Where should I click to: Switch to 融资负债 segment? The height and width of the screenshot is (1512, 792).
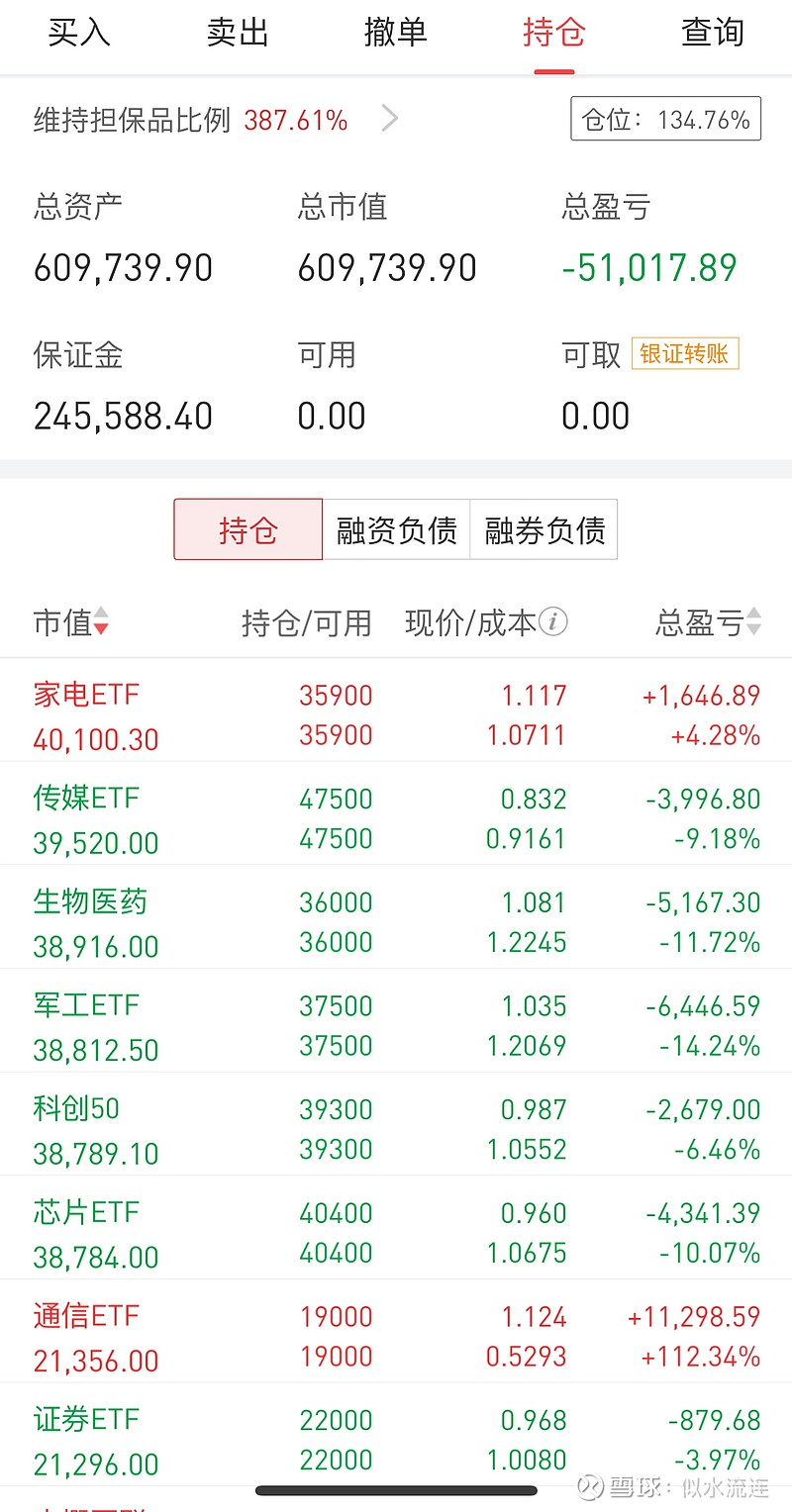click(396, 530)
